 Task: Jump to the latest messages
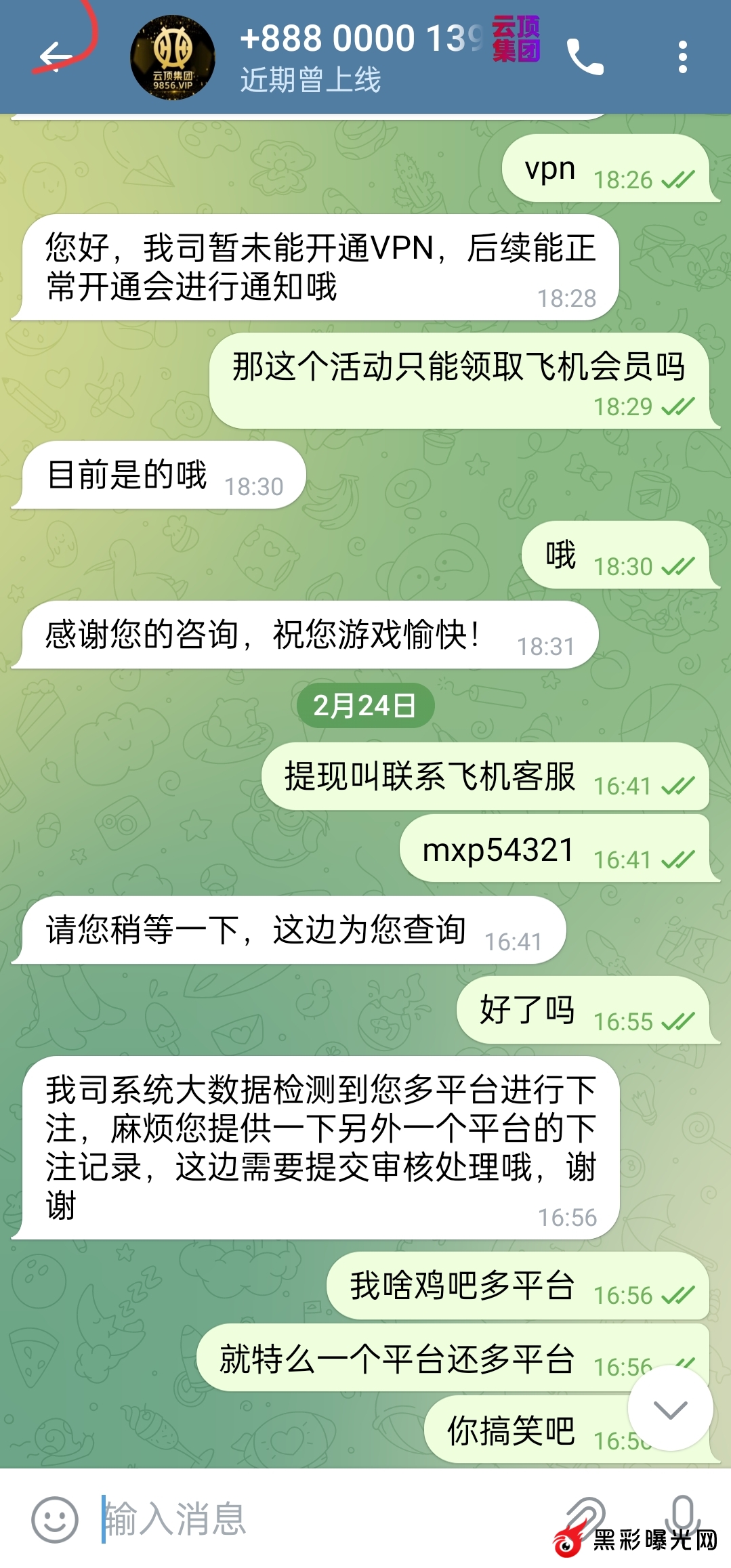click(x=670, y=1409)
